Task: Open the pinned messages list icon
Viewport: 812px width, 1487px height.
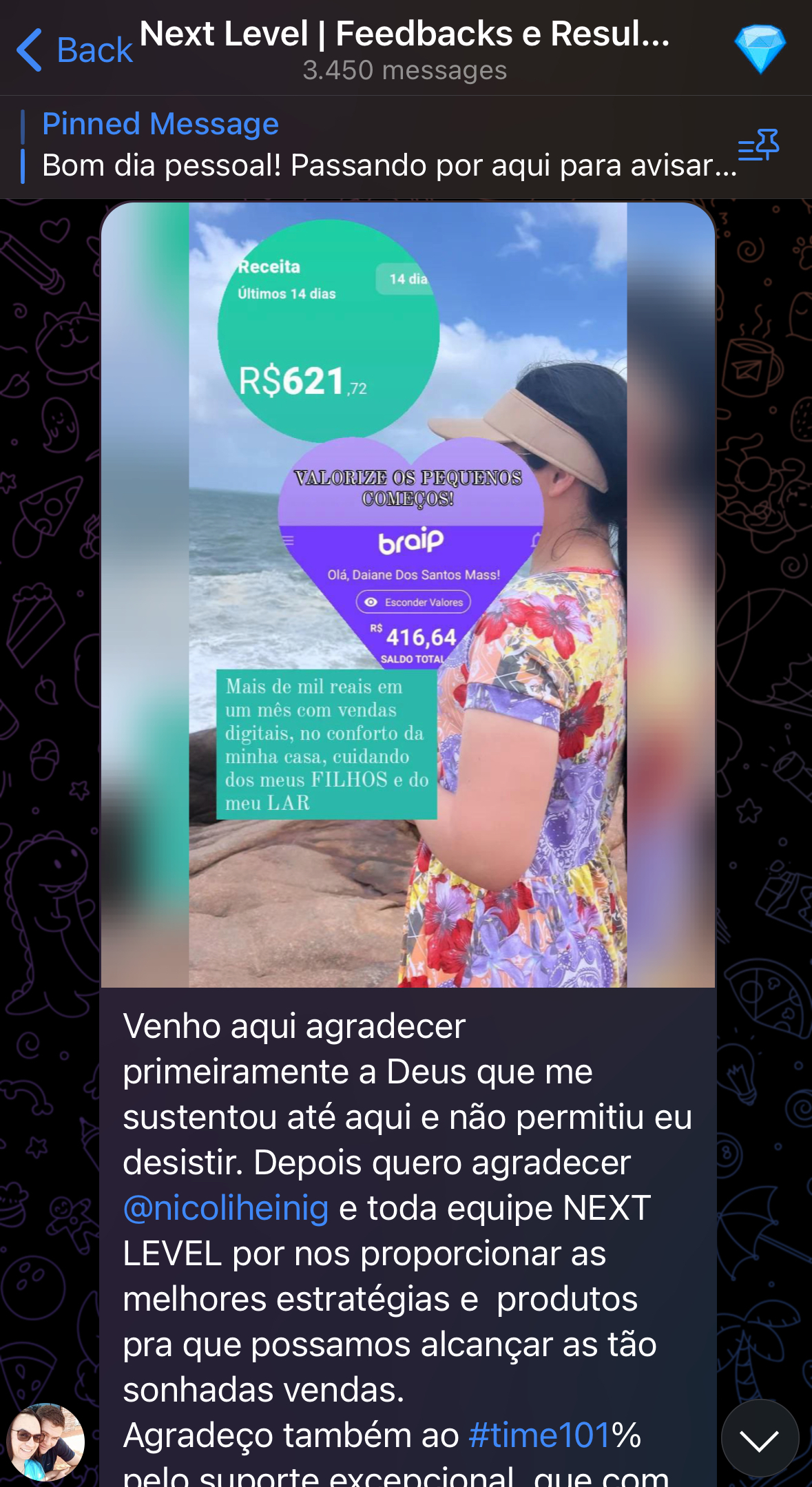Action: [x=758, y=145]
